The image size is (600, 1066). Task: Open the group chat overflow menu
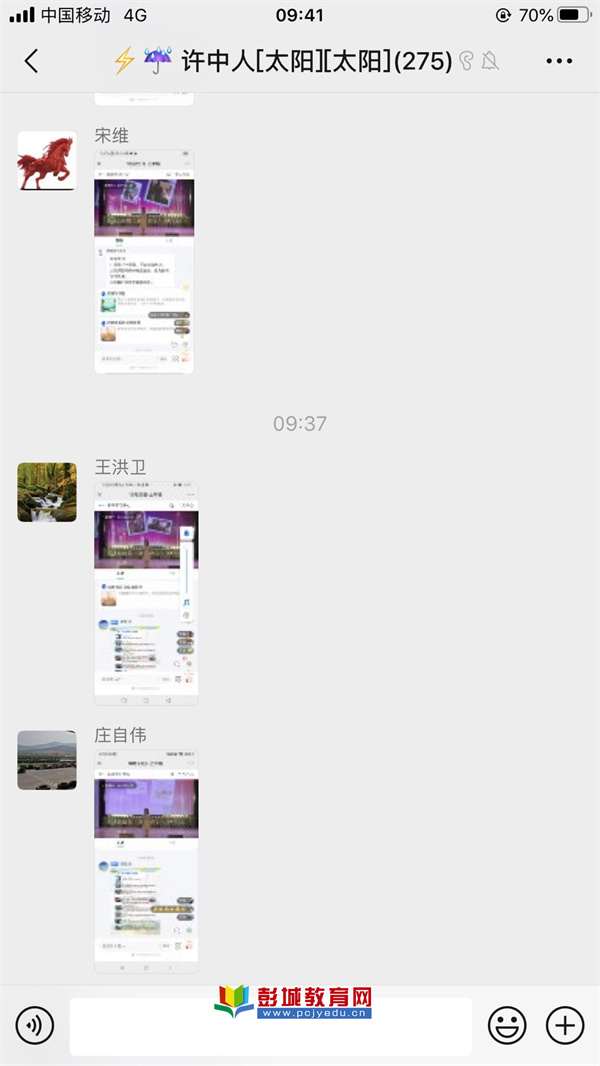tap(559, 61)
